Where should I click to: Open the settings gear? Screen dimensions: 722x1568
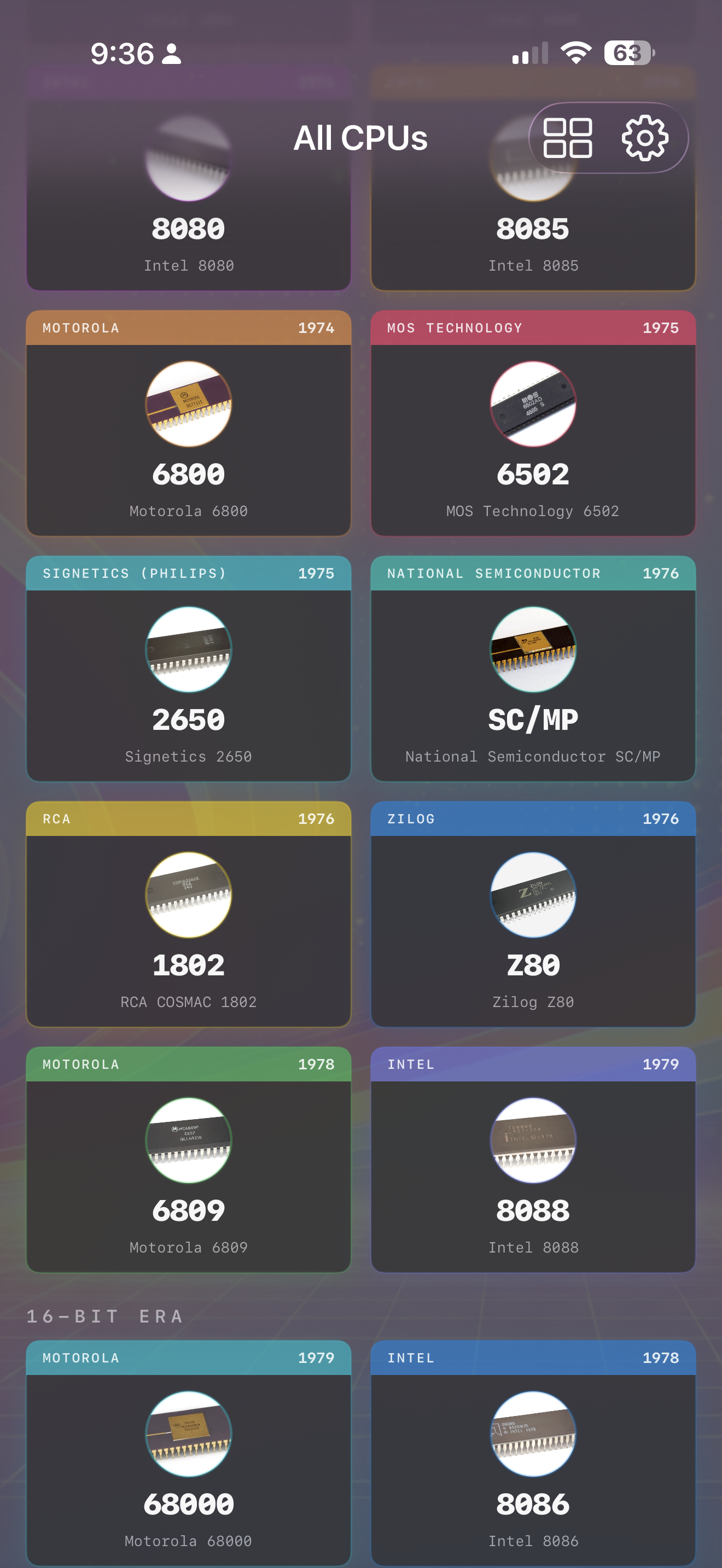tap(645, 138)
